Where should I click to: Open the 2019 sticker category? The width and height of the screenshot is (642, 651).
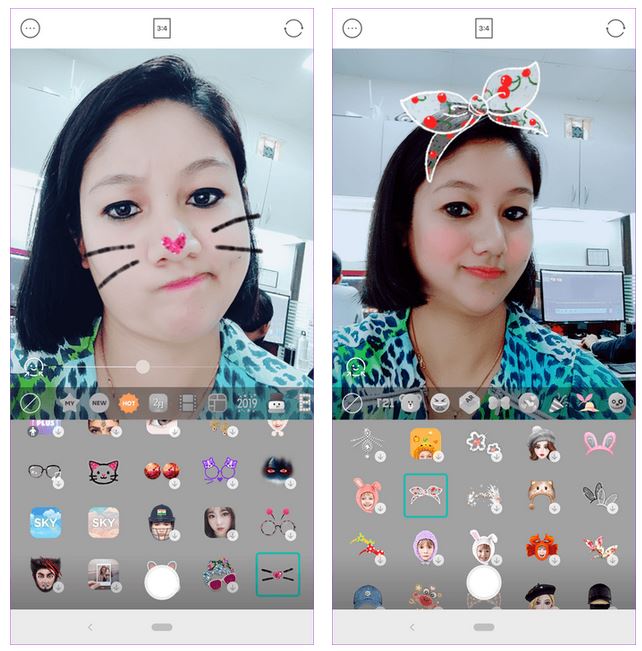click(247, 403)
